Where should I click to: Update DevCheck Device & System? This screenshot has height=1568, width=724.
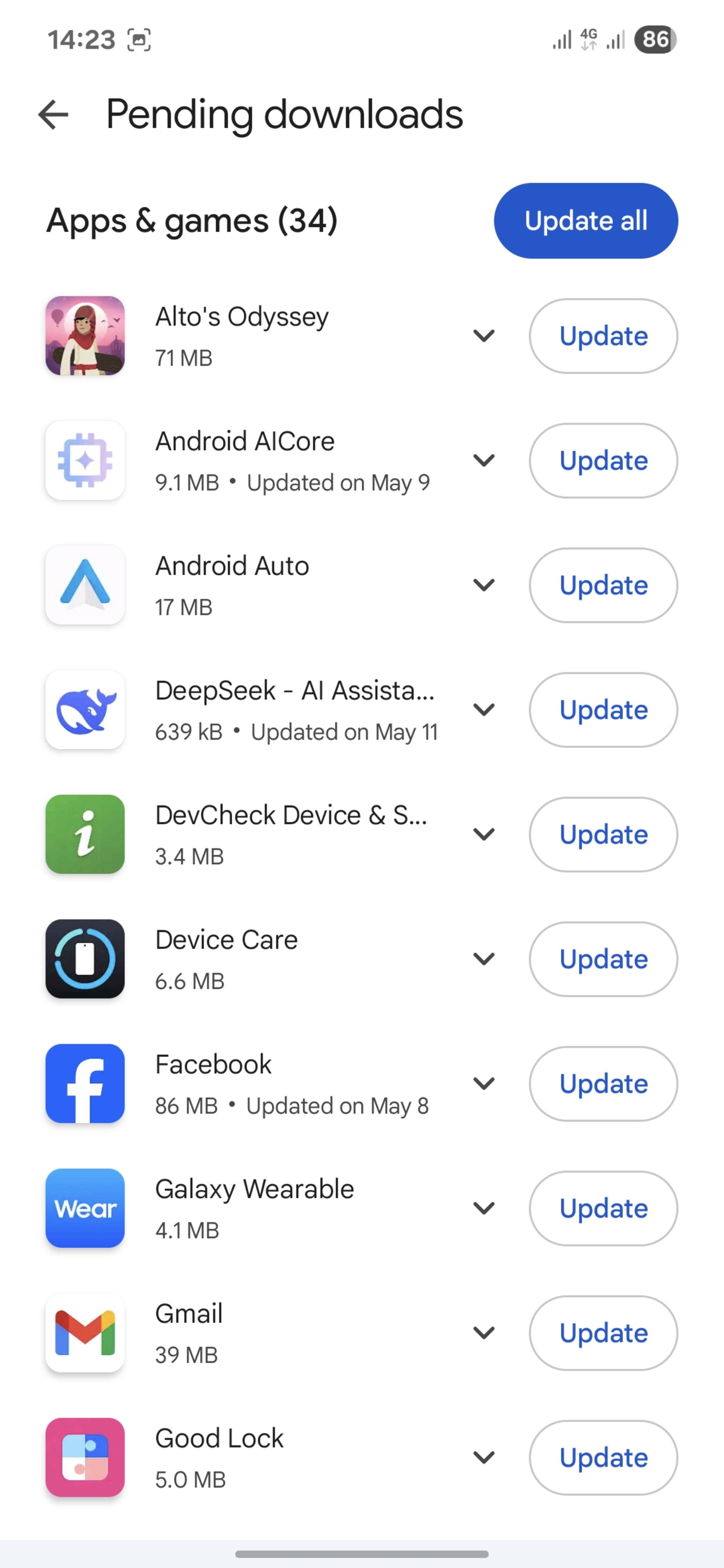(603, 834)
